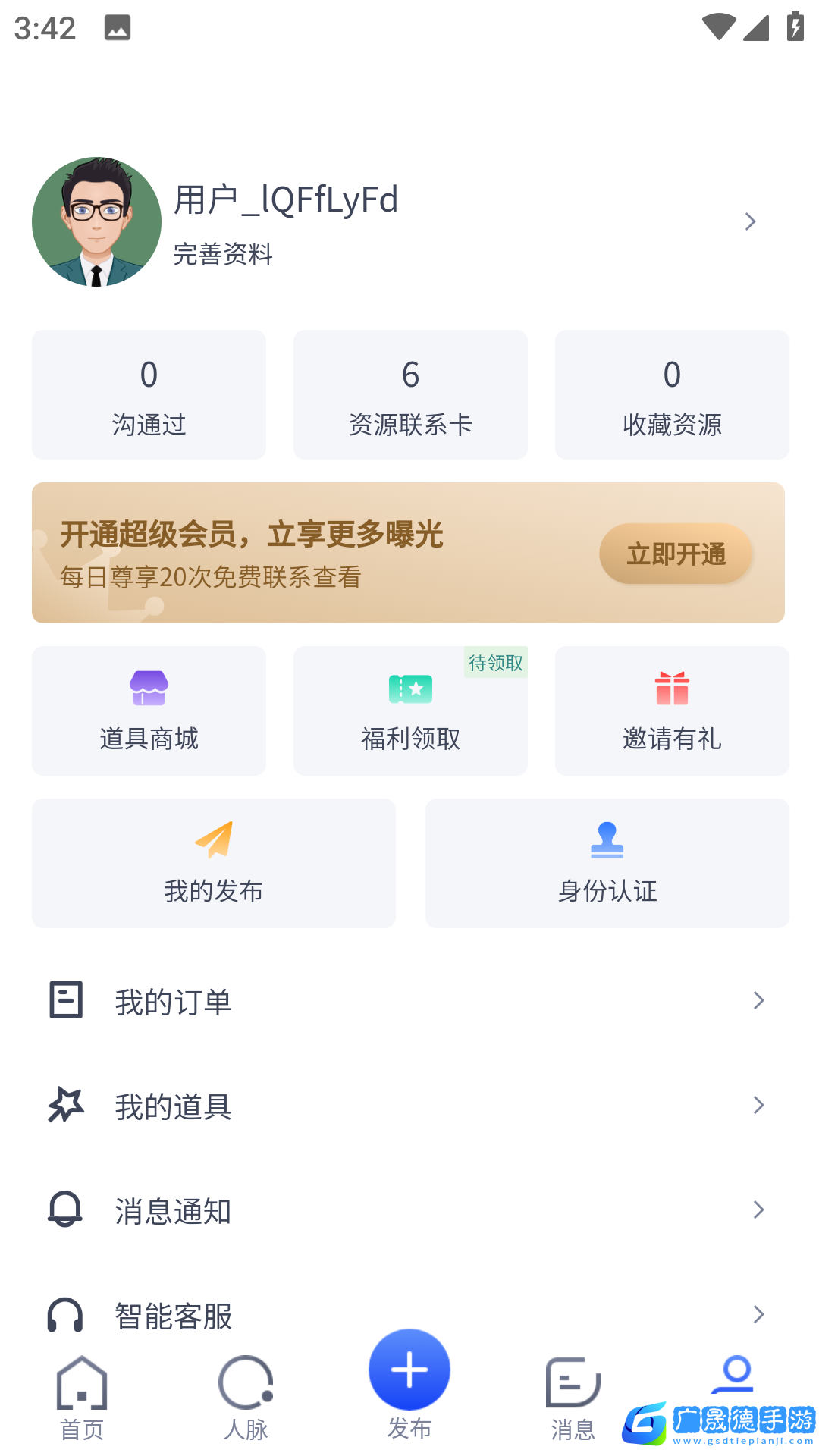Open 福利领取 benefits card
The height and width of the screenshot is (1456, 819).
coord(410,711)
